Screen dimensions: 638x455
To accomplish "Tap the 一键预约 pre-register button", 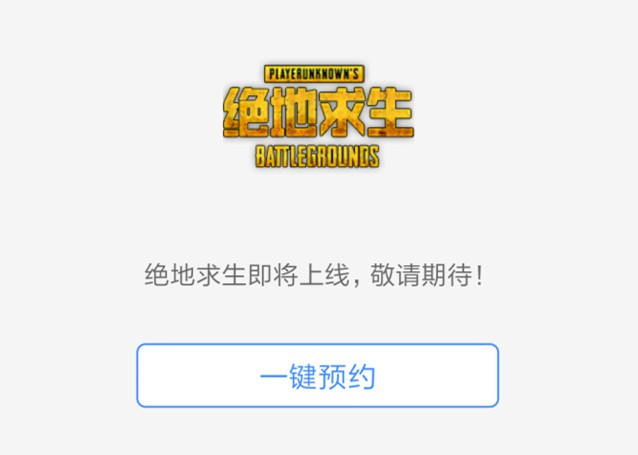I will [x=317, y=376].
